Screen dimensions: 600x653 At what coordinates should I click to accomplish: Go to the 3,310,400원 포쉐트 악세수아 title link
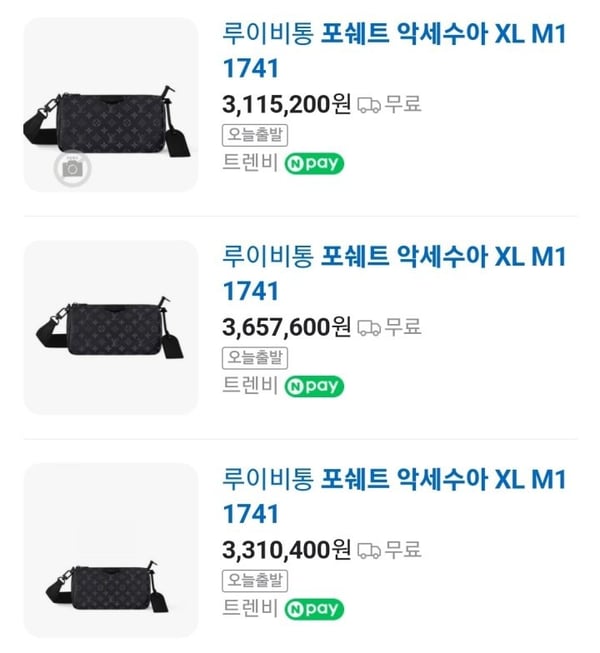[x=394, y=496]
